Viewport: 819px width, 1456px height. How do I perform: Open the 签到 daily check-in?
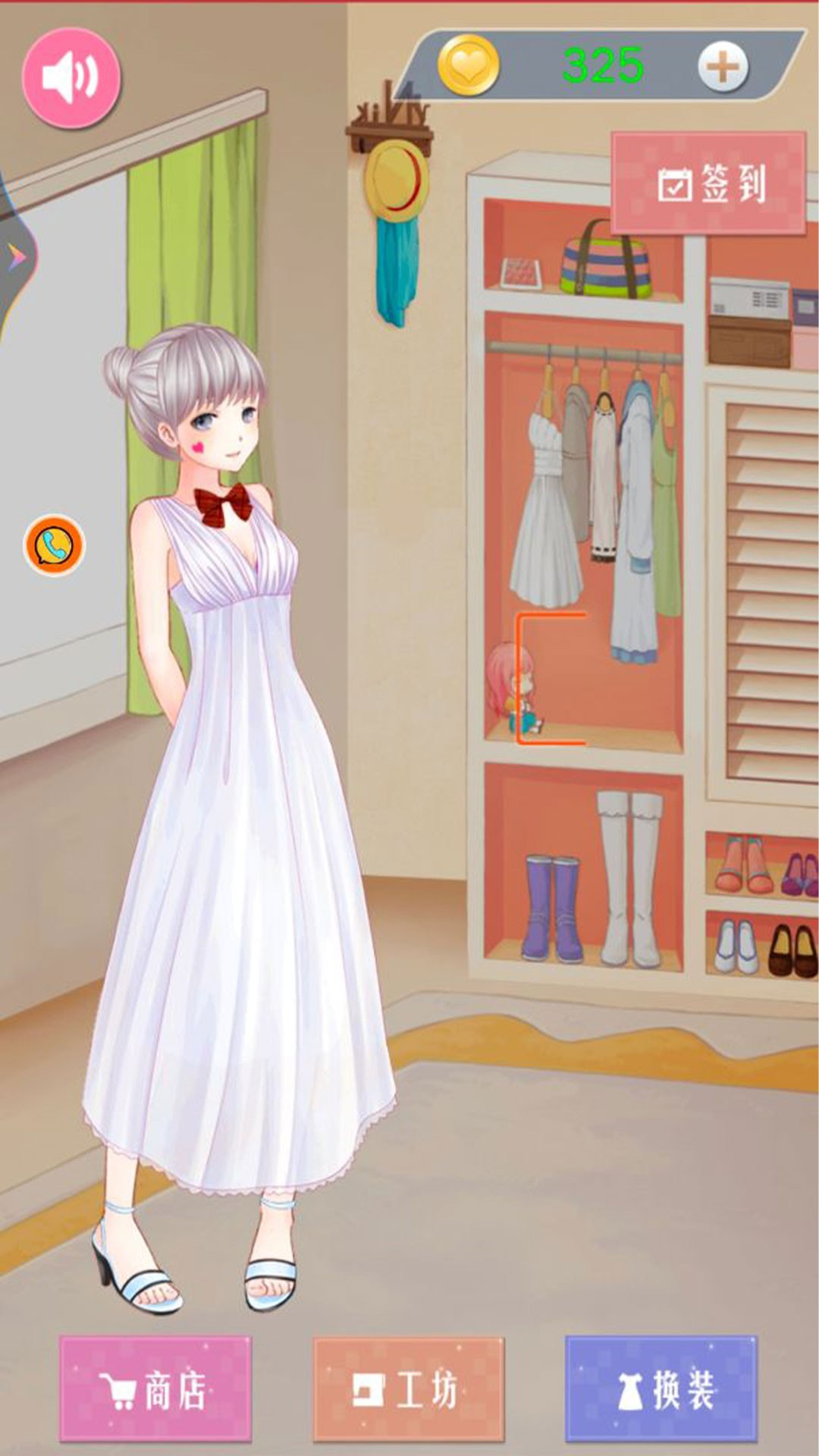click(x=709, y=184)
